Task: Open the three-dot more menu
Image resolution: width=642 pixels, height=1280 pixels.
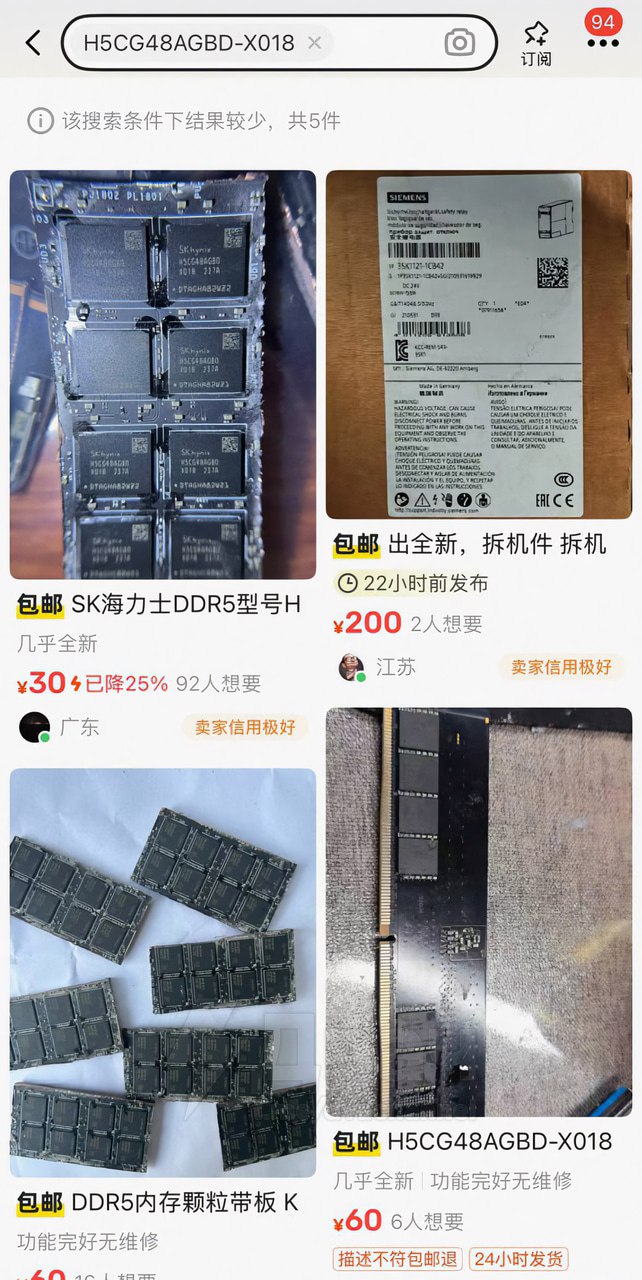Action: (602, 44)
